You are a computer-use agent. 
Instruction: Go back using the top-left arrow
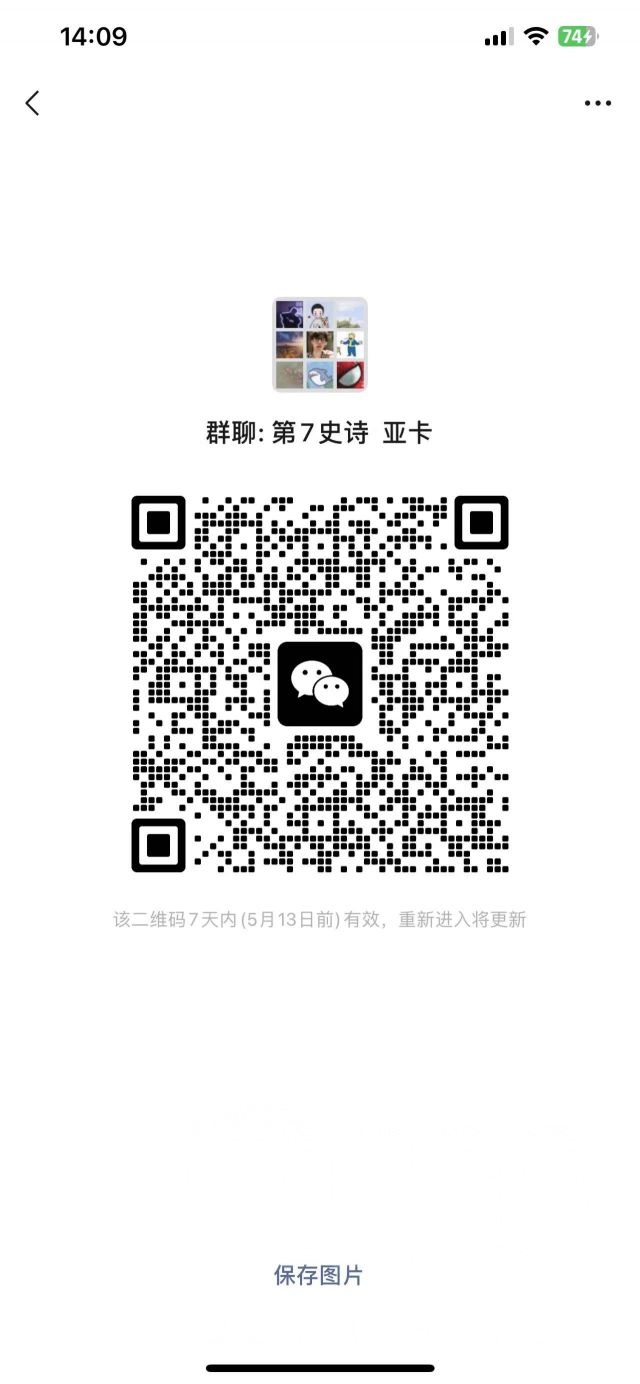(33, 103)
